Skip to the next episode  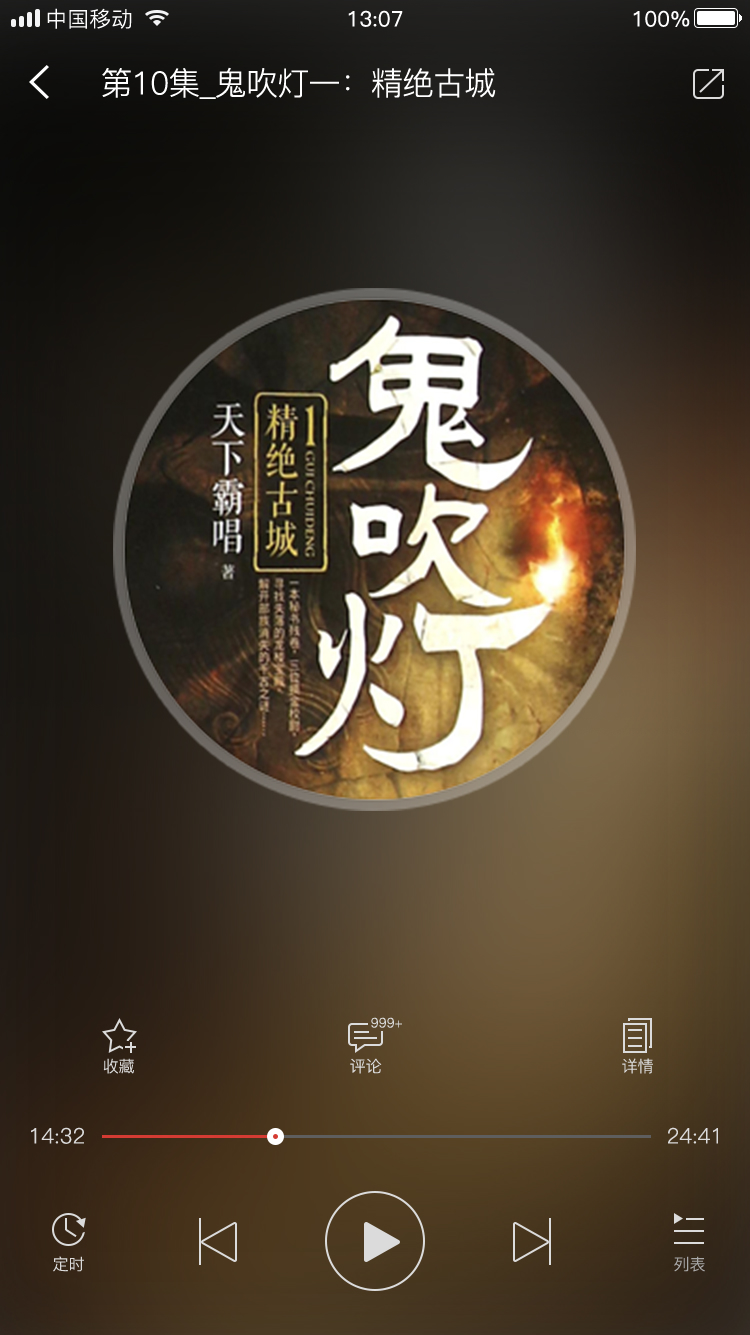[x=531, y=1241]
